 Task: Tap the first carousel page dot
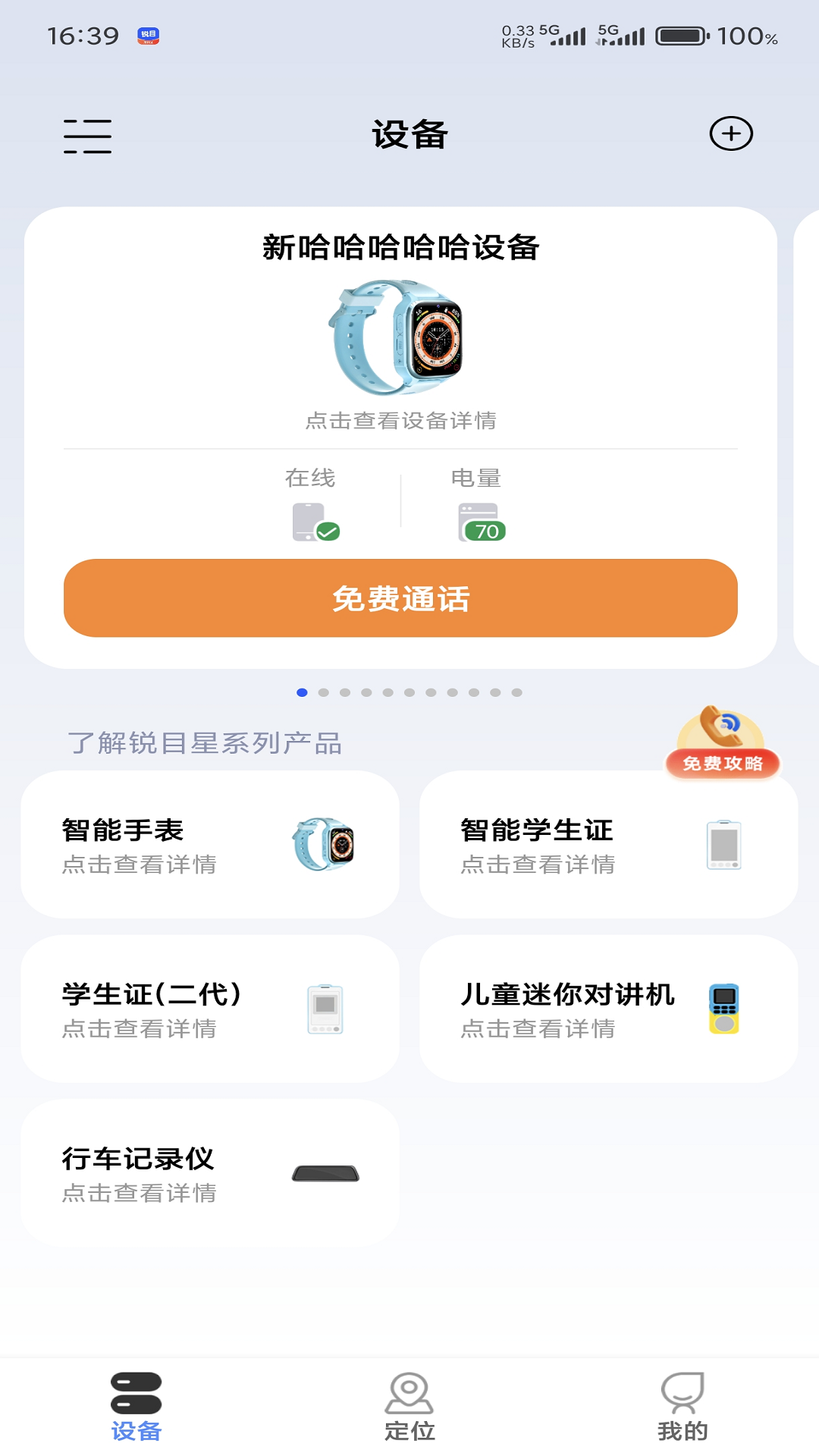[302, 692]
